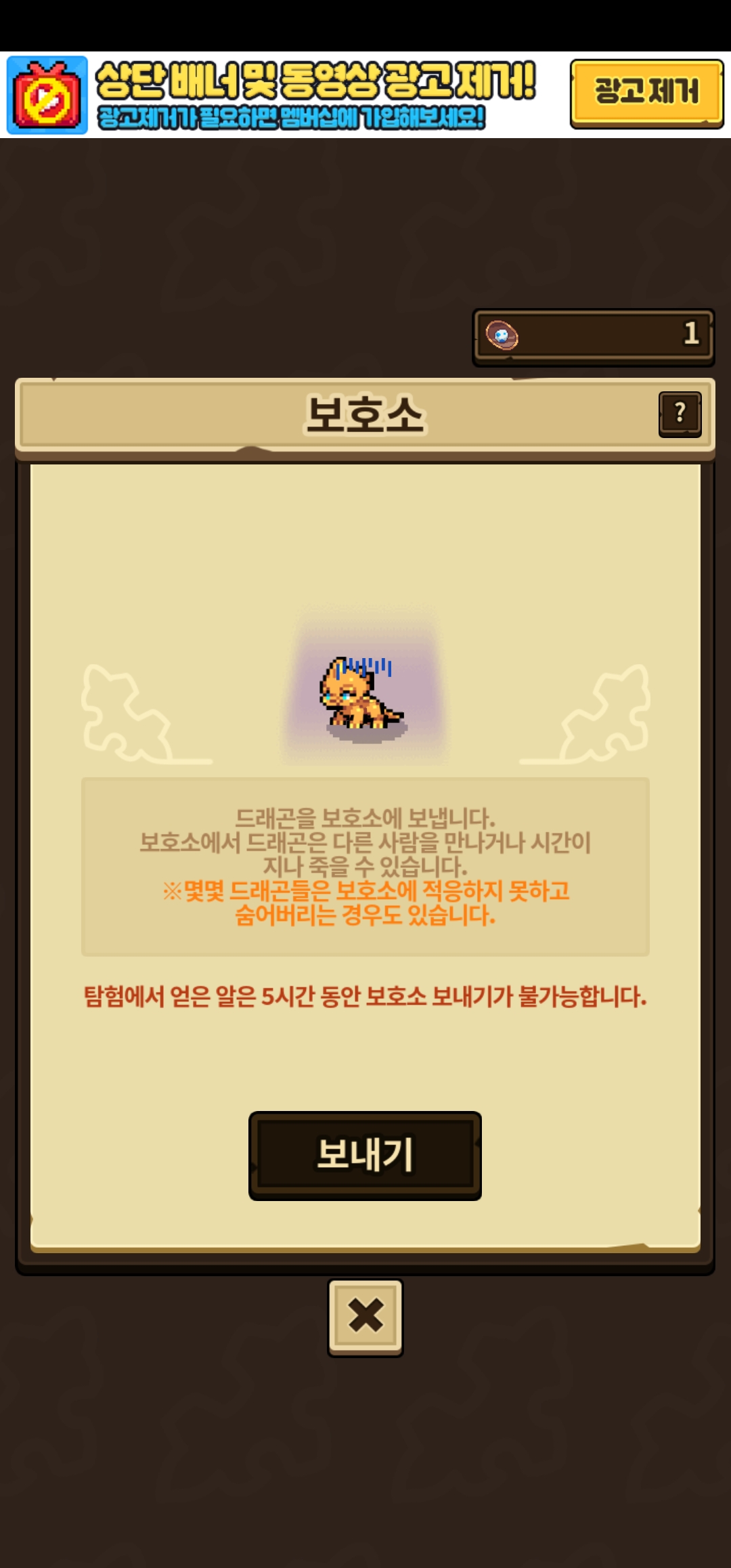
Task: Open the ad removal membership banner
Action: tap(291, 95)
